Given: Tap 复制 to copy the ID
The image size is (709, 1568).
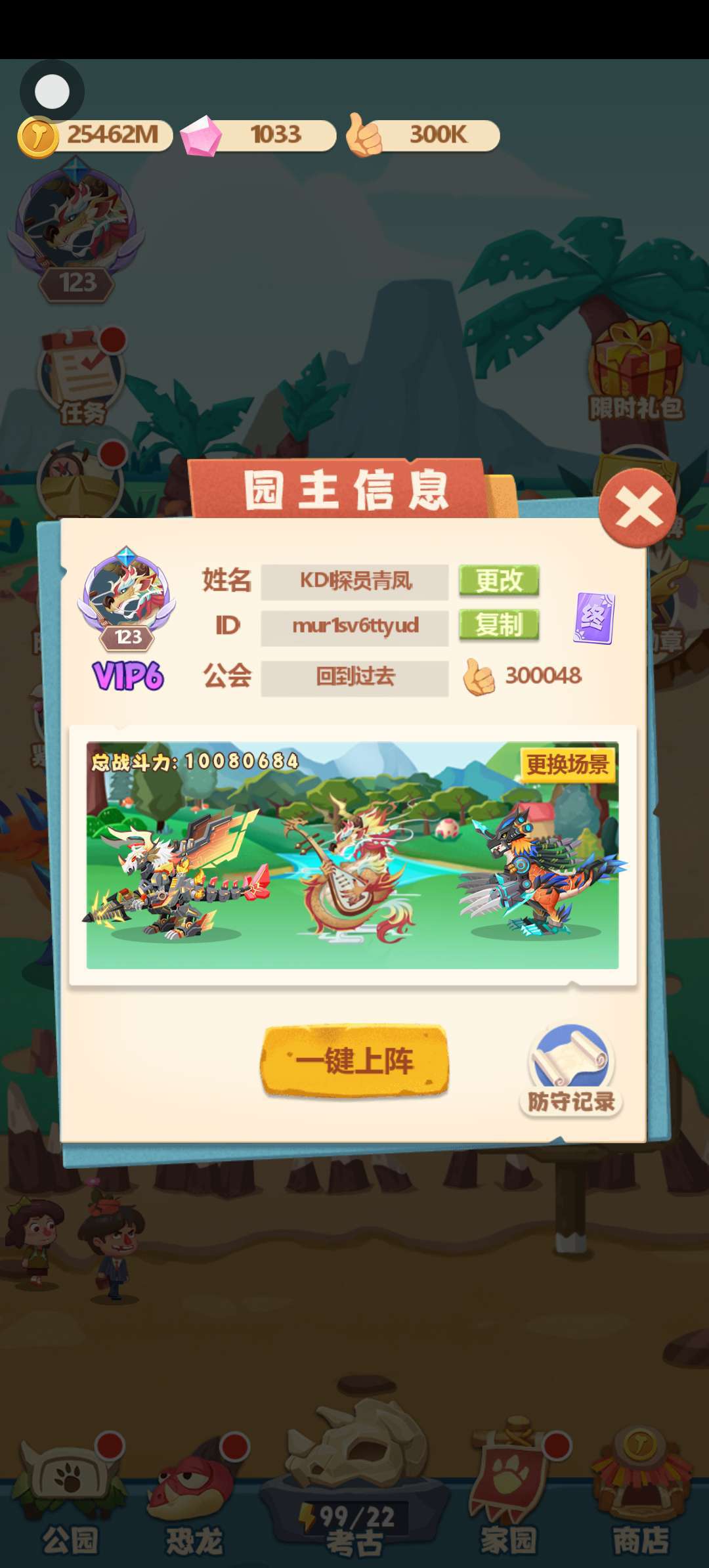Looking at the screenshot, I should (x=499, y=625).
